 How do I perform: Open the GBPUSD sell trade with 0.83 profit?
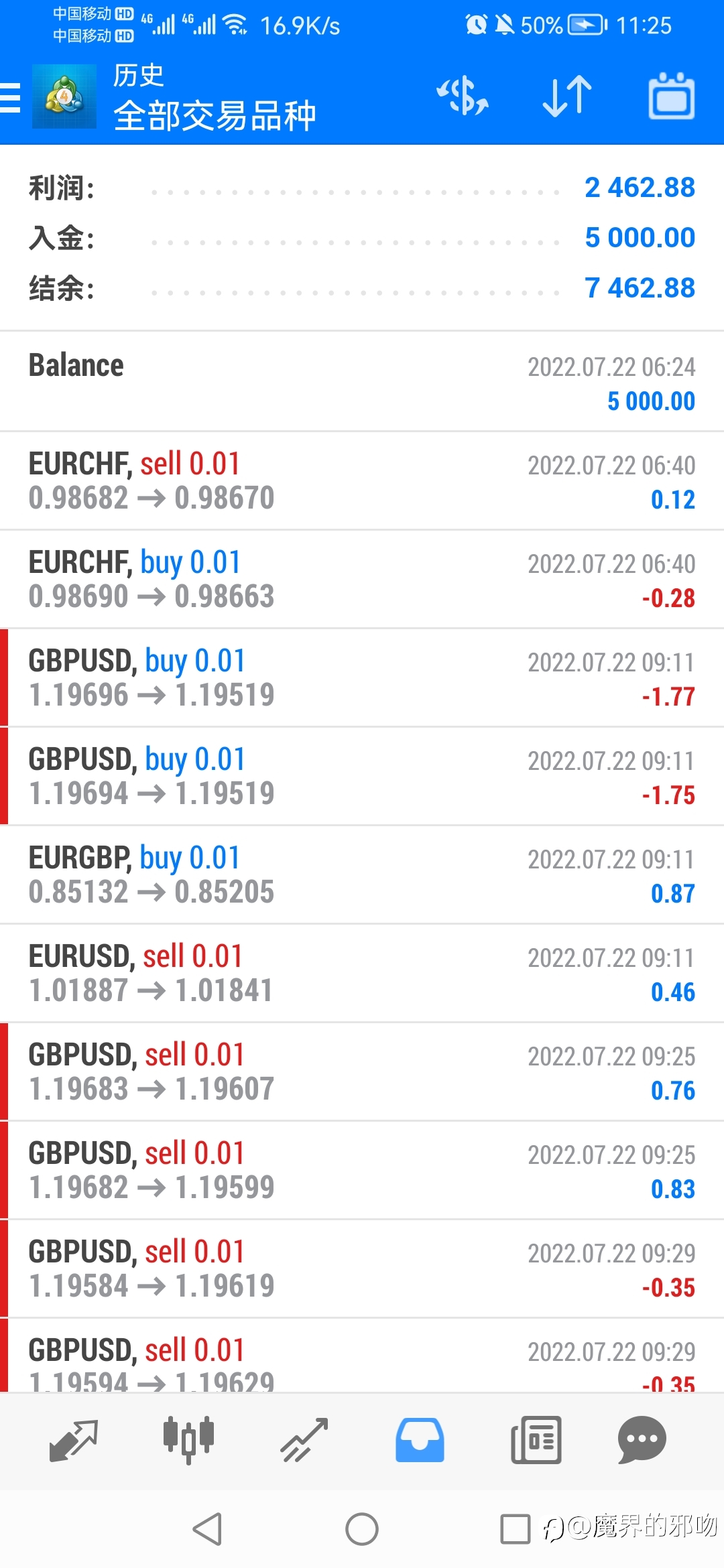[x=362, y=1170]
